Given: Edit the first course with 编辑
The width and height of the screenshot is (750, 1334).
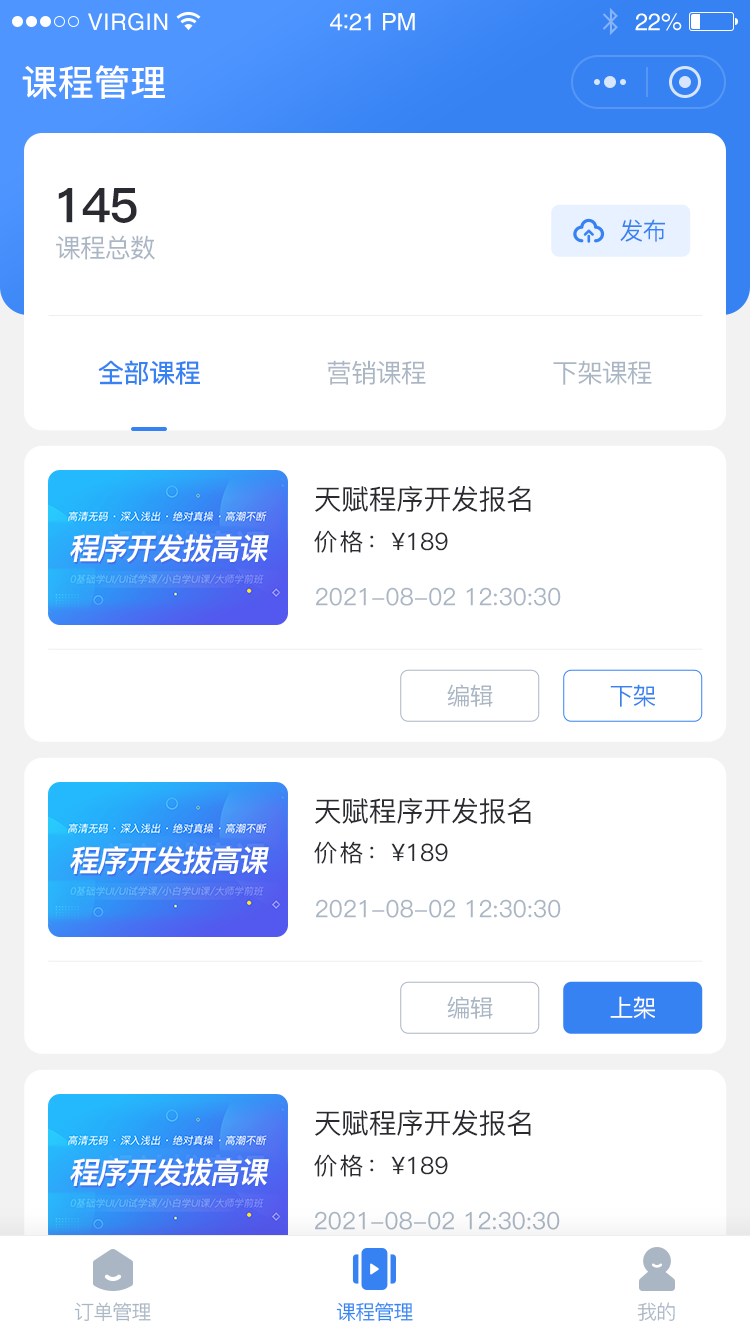Looking at the screenshot, I should click(x=469, y=695).
